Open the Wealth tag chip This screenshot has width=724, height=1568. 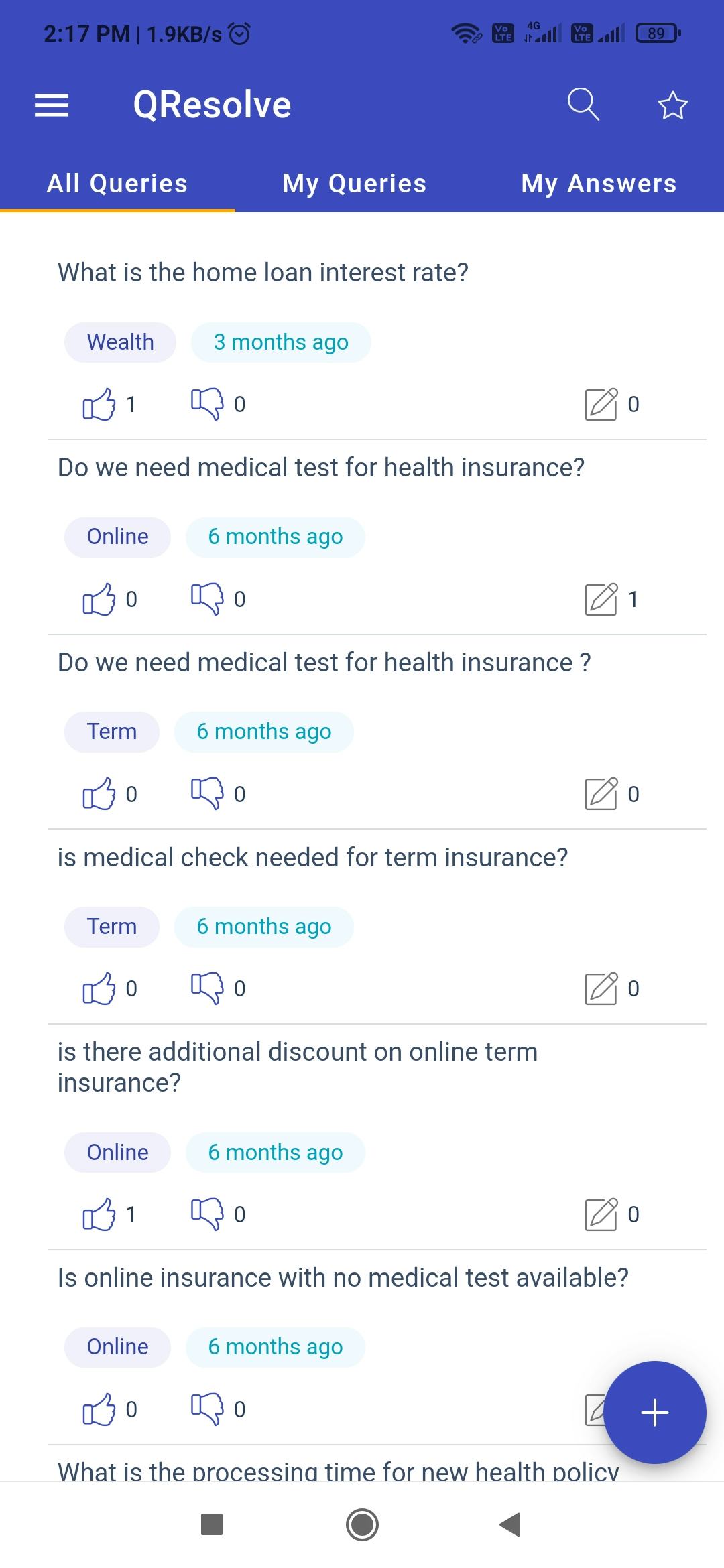[x=120, y=342]
